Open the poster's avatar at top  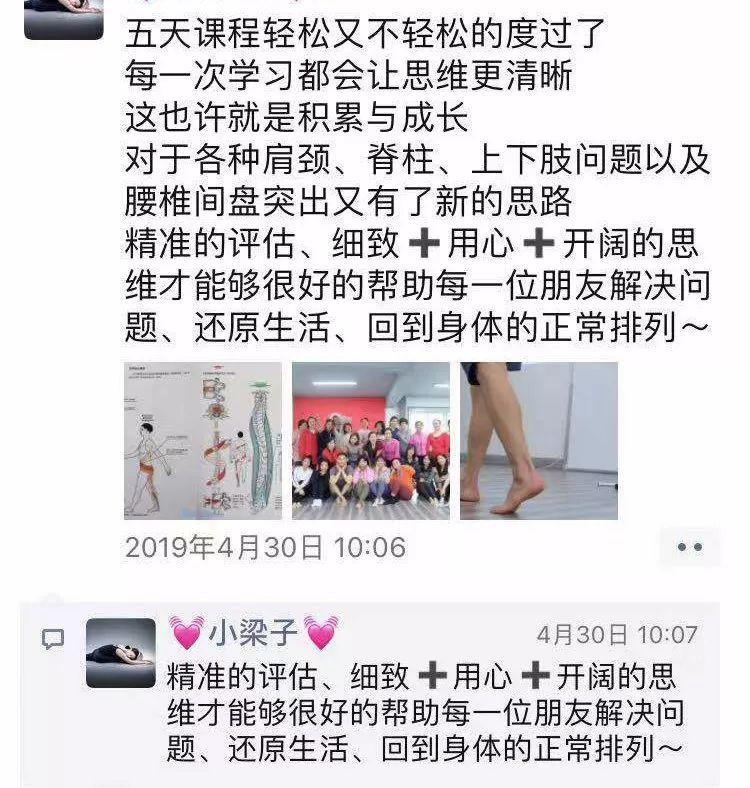(63, 18)
